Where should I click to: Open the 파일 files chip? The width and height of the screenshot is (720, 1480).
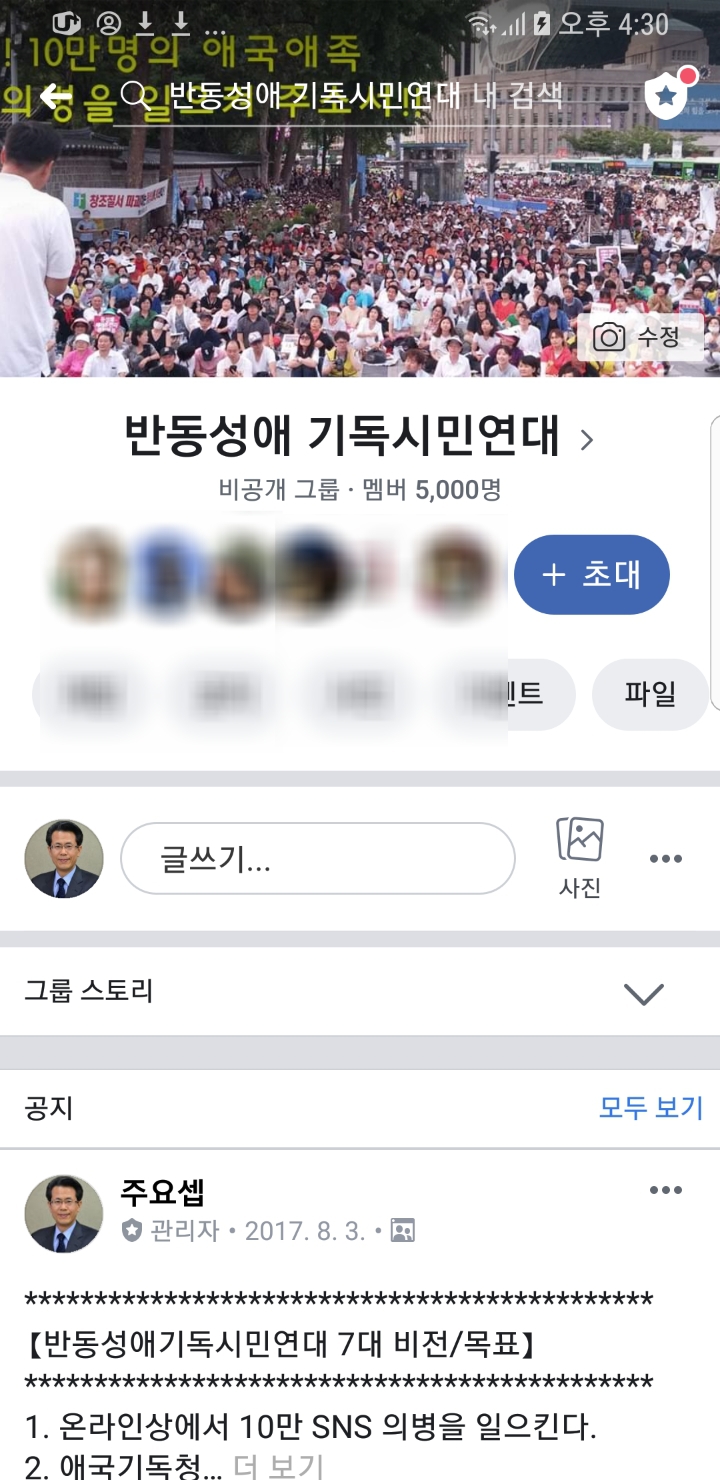[x=650, y=694]
